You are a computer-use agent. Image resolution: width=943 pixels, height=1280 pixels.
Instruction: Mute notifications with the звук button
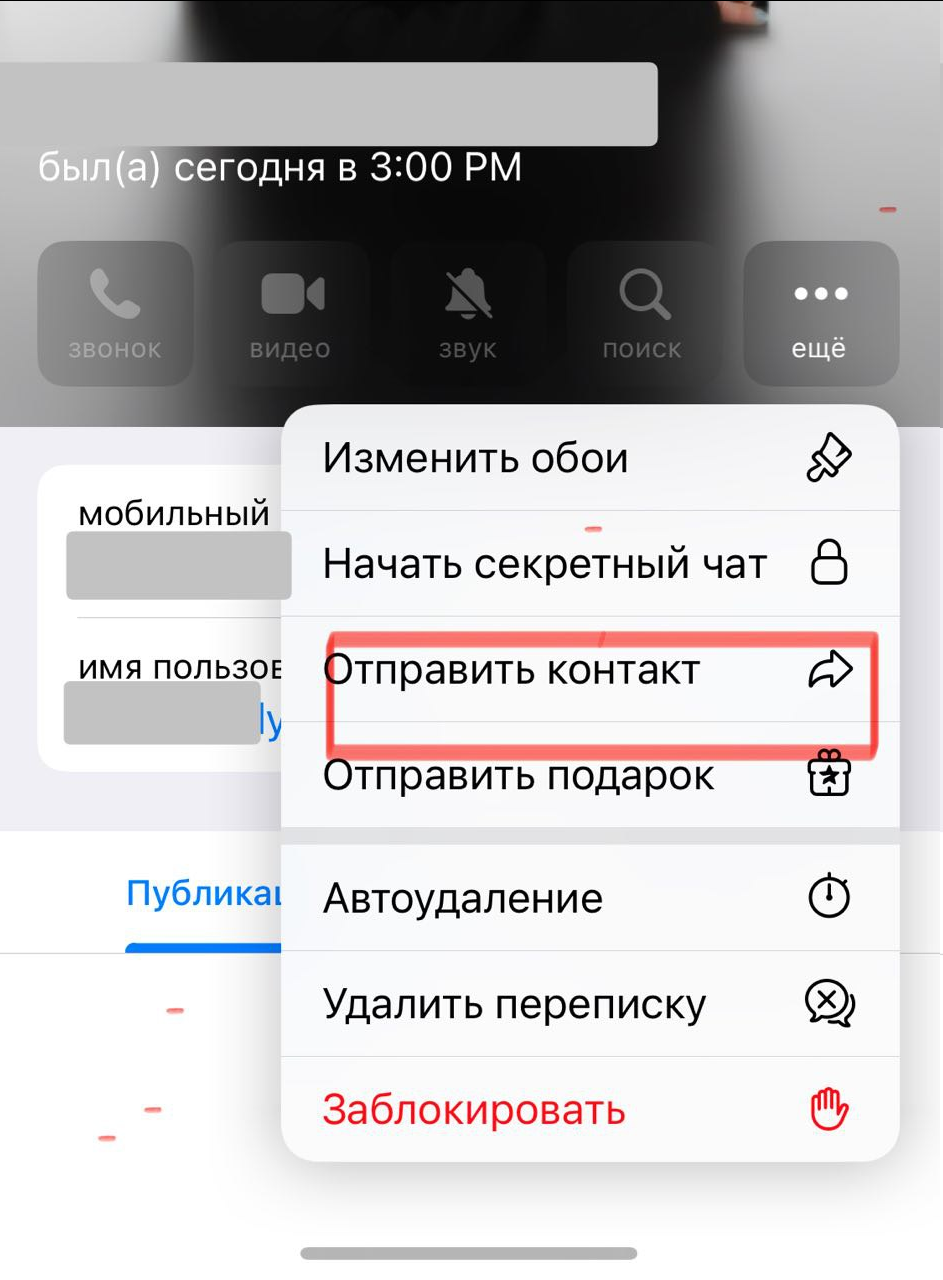click(x=467, y=313)
